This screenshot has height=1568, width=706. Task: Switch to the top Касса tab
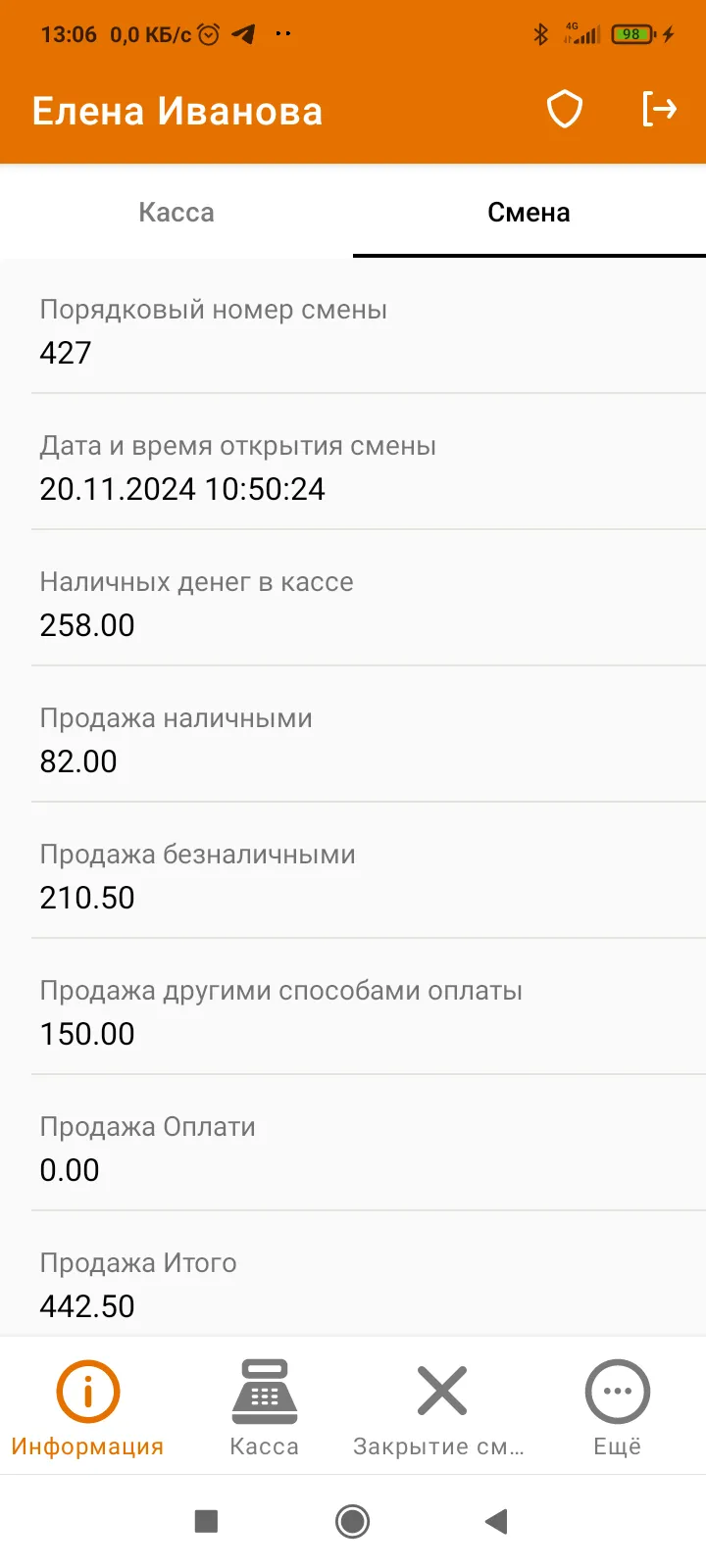(x=176, y=212)
